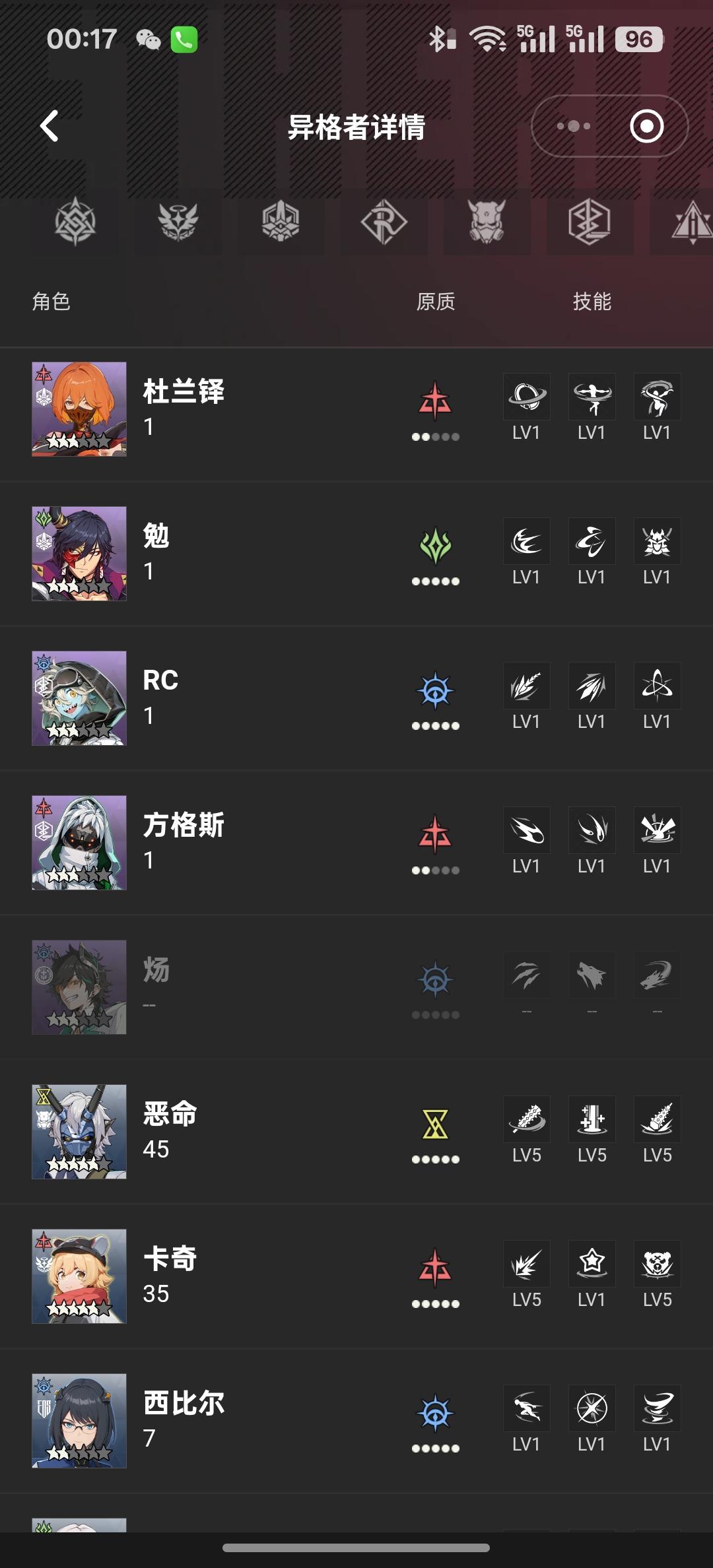Select the helmeted beast faction filter icon
The image size is (713, 1568).
(281, 224)
